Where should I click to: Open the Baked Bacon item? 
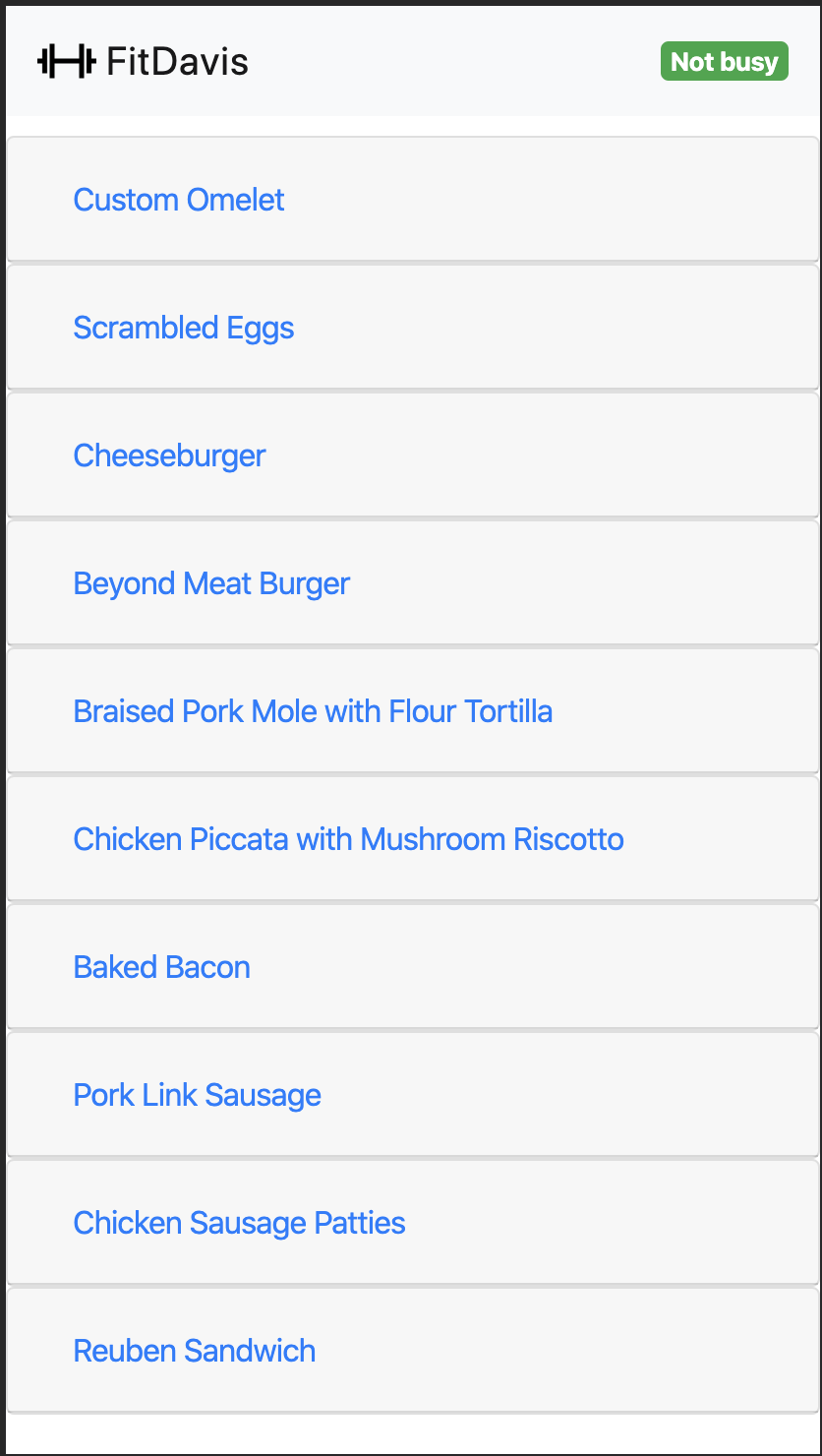pos(162,967)
